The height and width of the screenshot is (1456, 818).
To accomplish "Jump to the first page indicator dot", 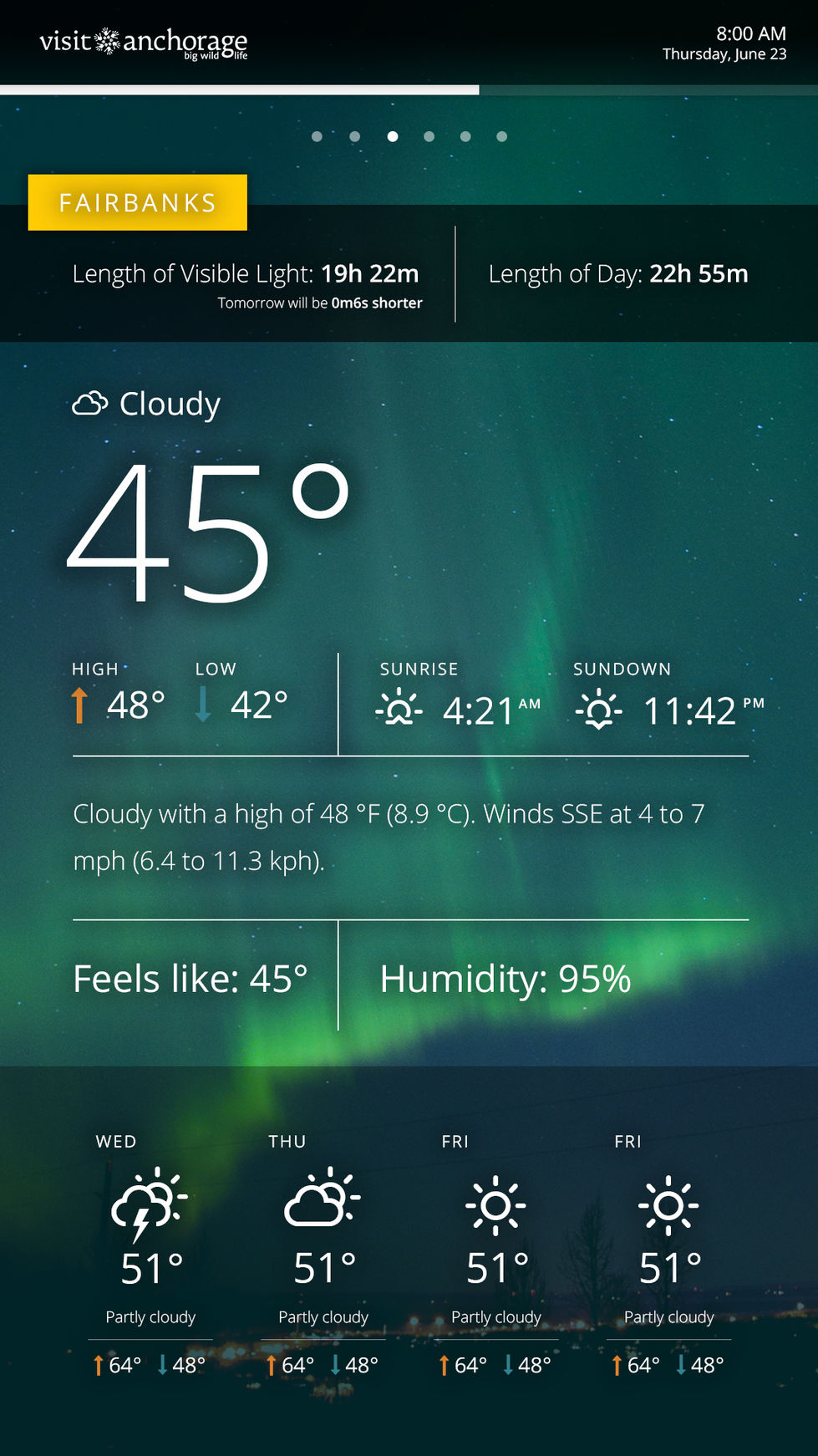I will (317, 136).
